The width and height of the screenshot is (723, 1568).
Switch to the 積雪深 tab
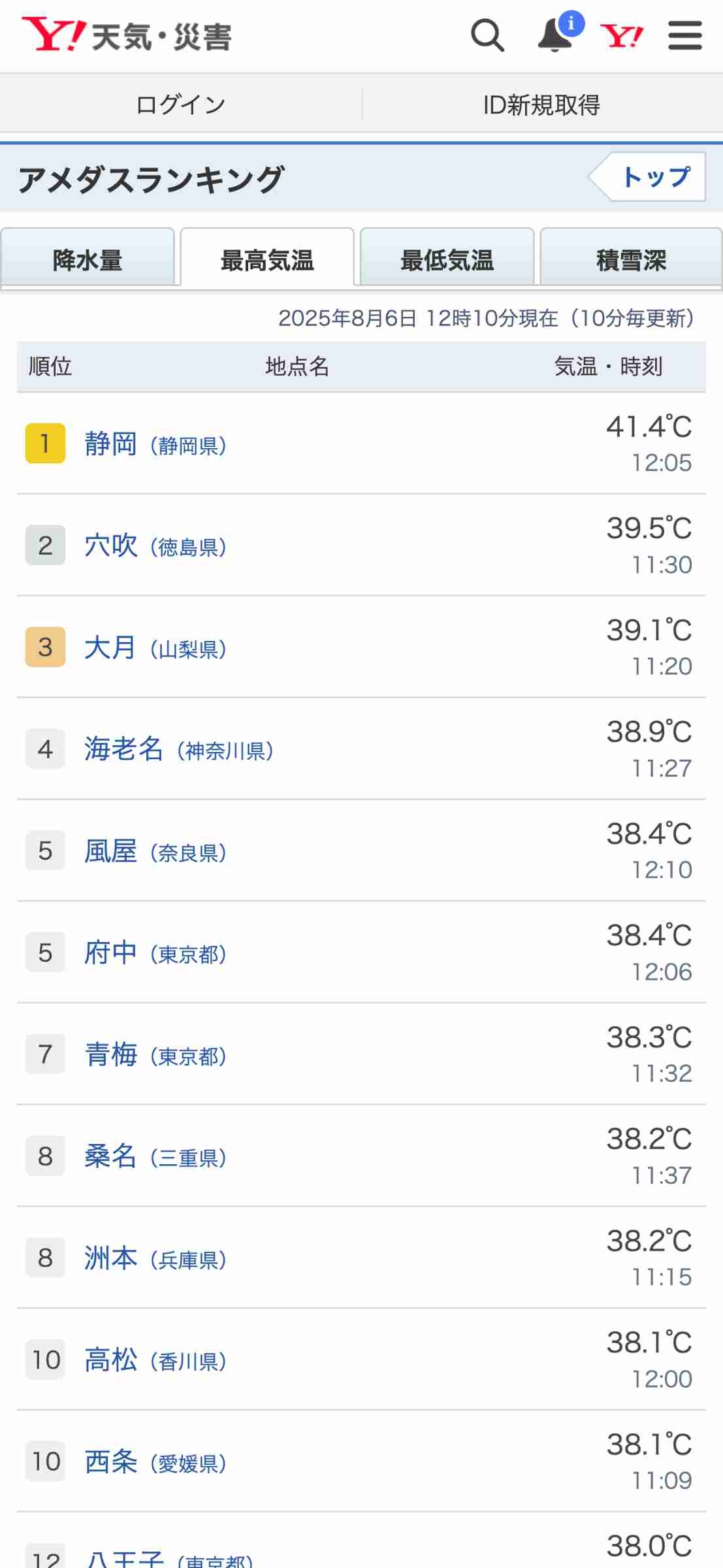pos(631,260)
